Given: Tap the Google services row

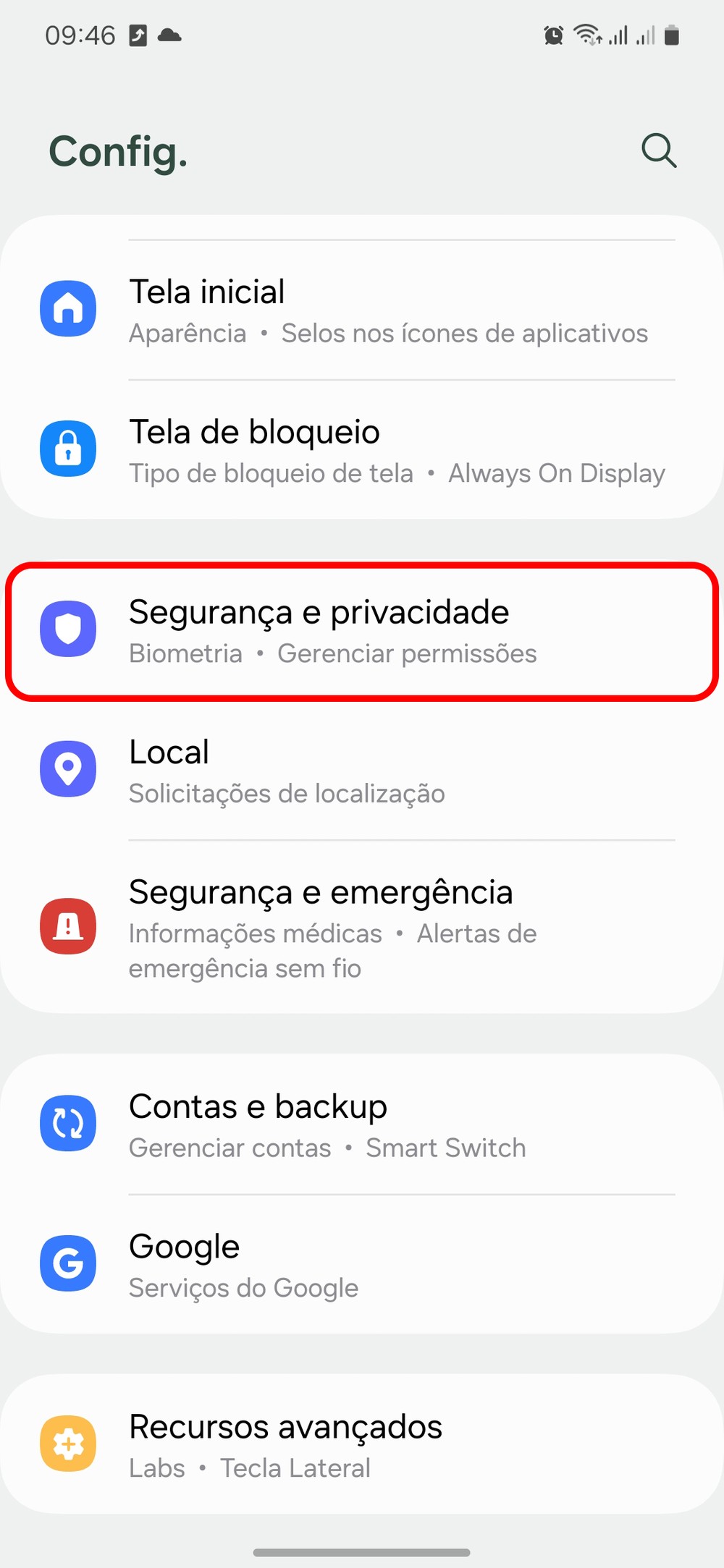Looking at the screenshot, I should coord(362,1264).
